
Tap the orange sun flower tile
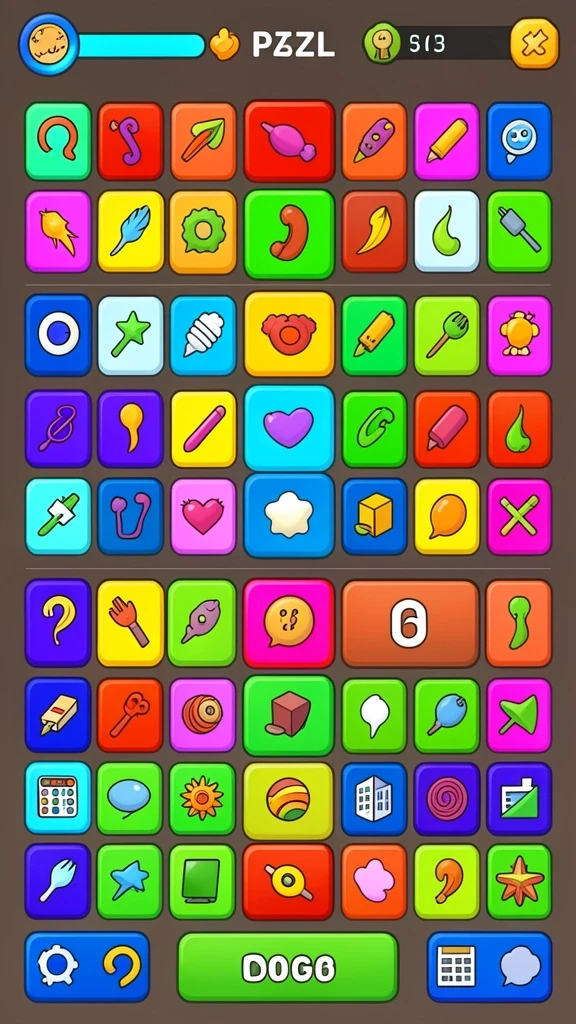[x=202, y=798]
